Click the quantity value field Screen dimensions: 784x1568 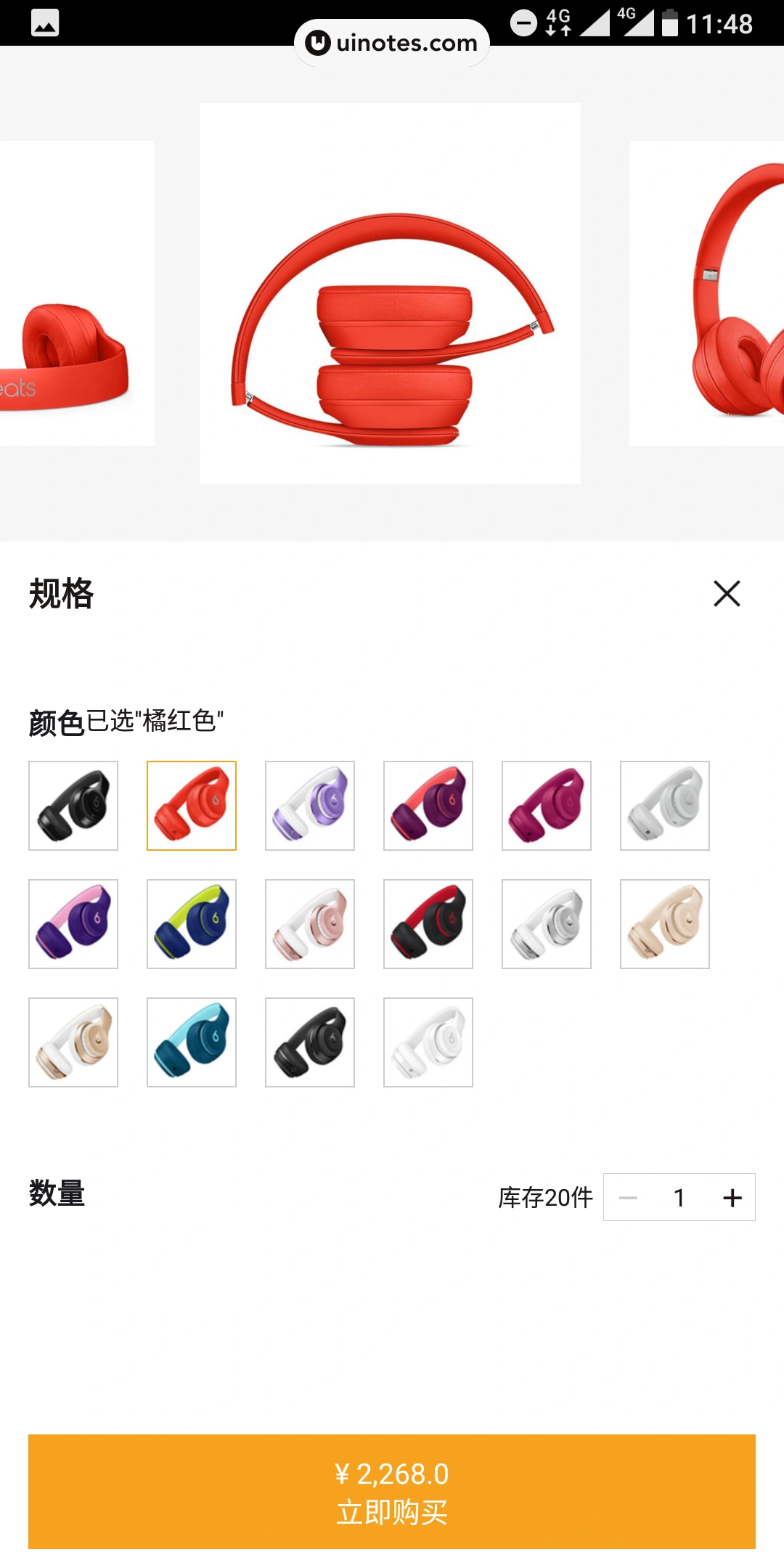tap(679, 1198)
